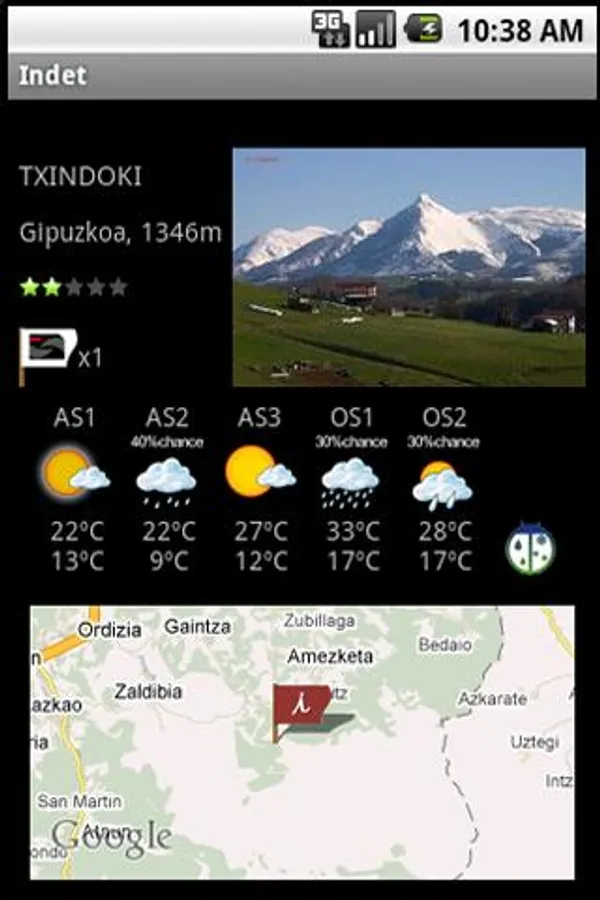The image size is (600, 900).
Task: Tap the two-star rating bar
Action: tap(73, 286)
